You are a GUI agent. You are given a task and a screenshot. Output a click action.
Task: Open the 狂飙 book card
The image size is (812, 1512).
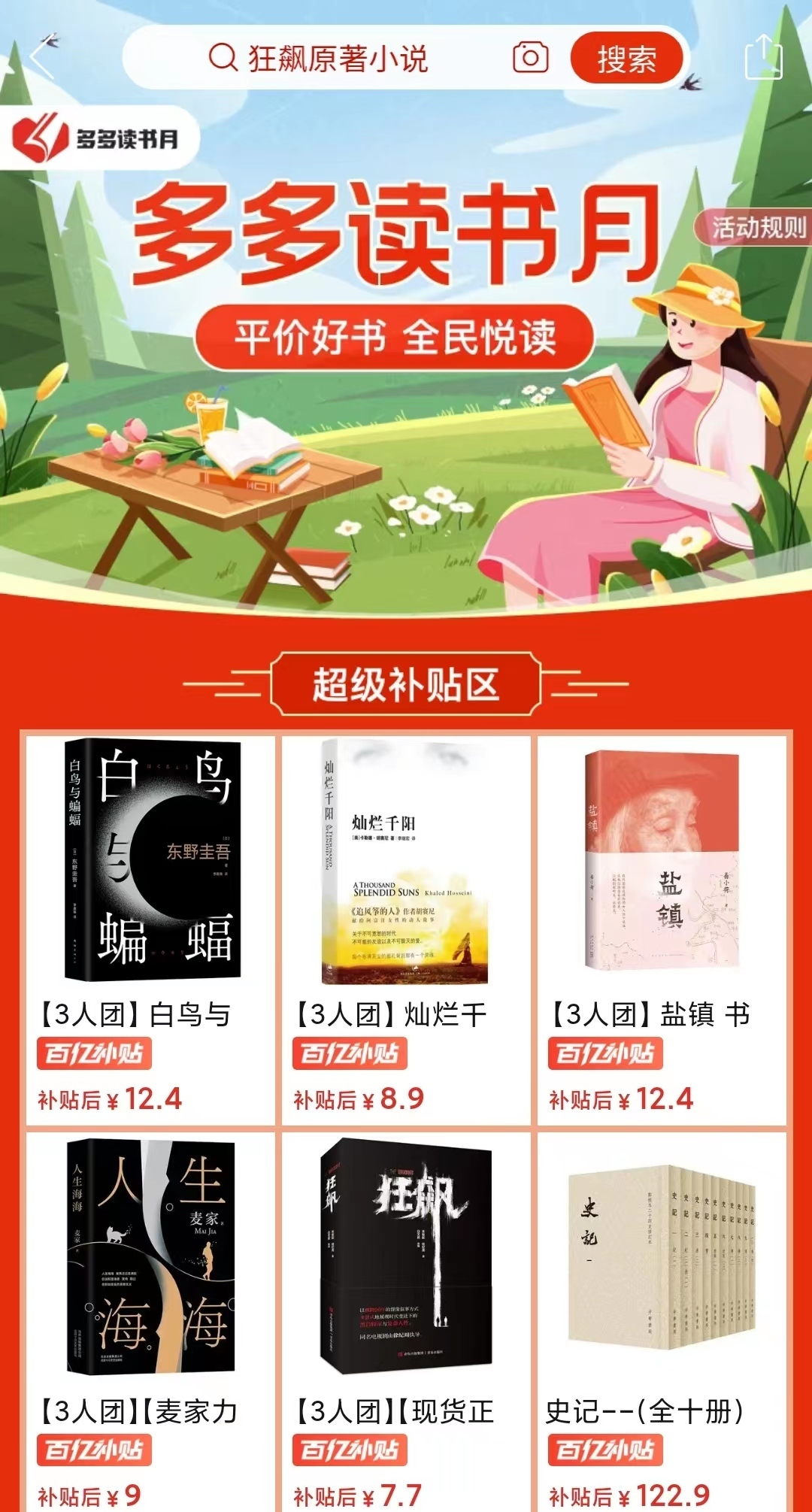(406, 1316)
